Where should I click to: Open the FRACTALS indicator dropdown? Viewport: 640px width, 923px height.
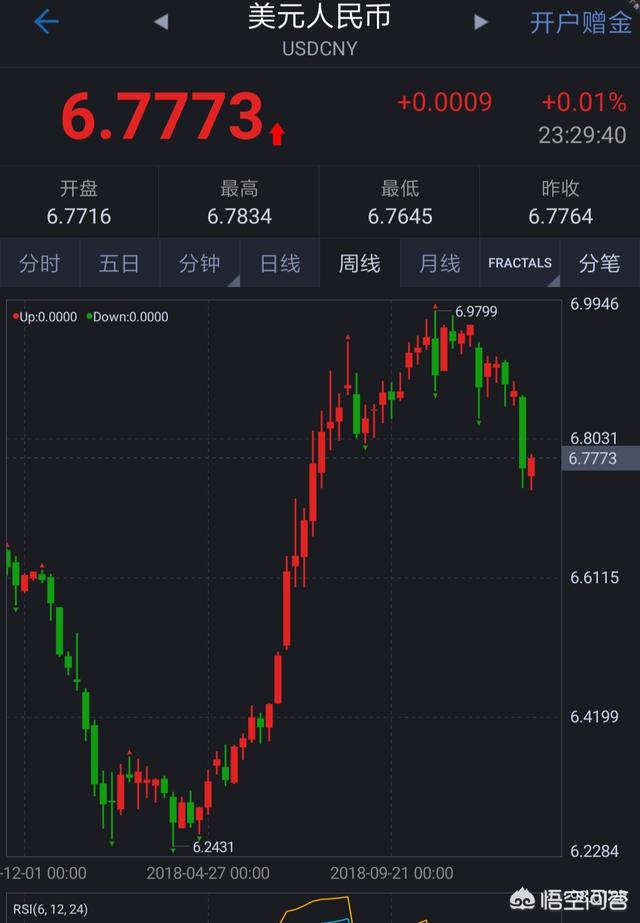[520, 264]
